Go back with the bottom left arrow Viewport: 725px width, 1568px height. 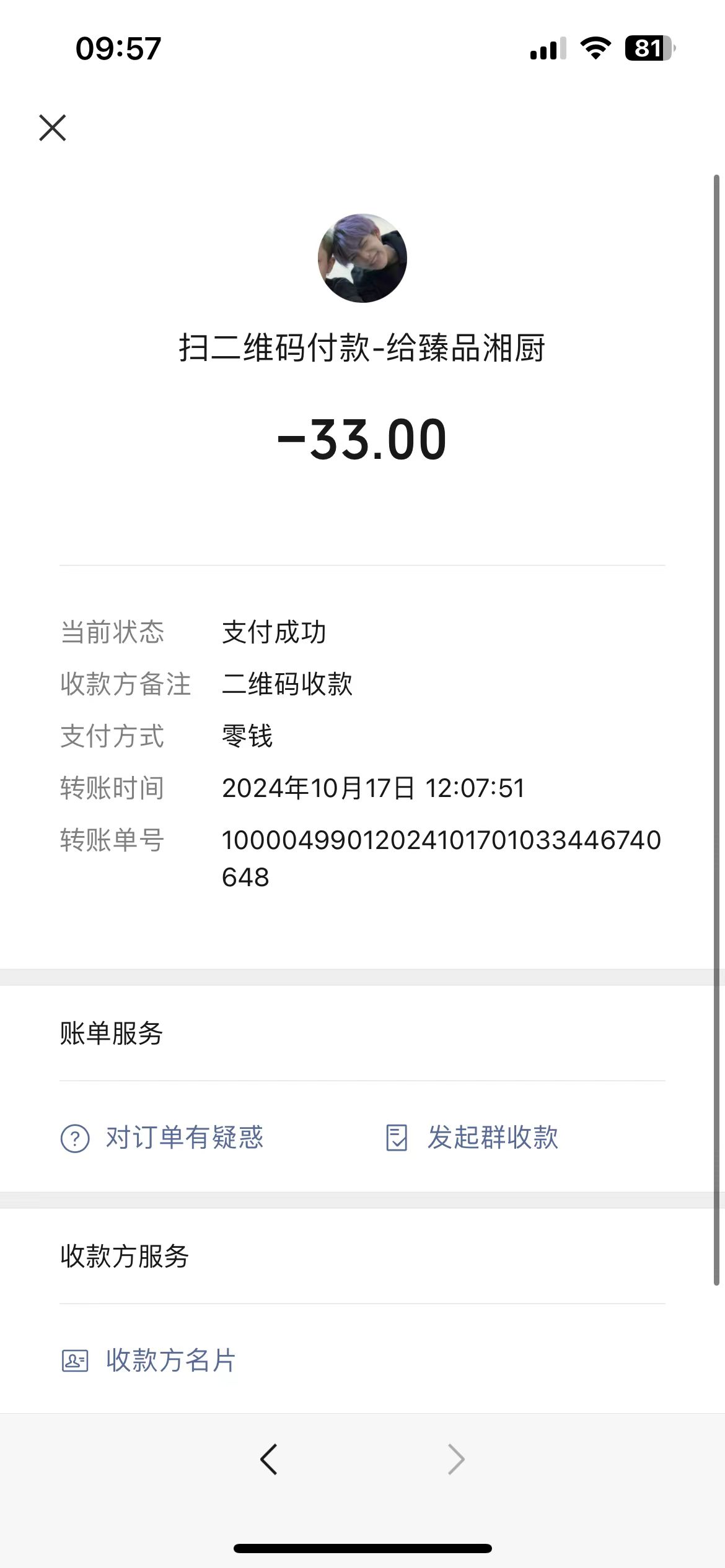click(269, 1459)
